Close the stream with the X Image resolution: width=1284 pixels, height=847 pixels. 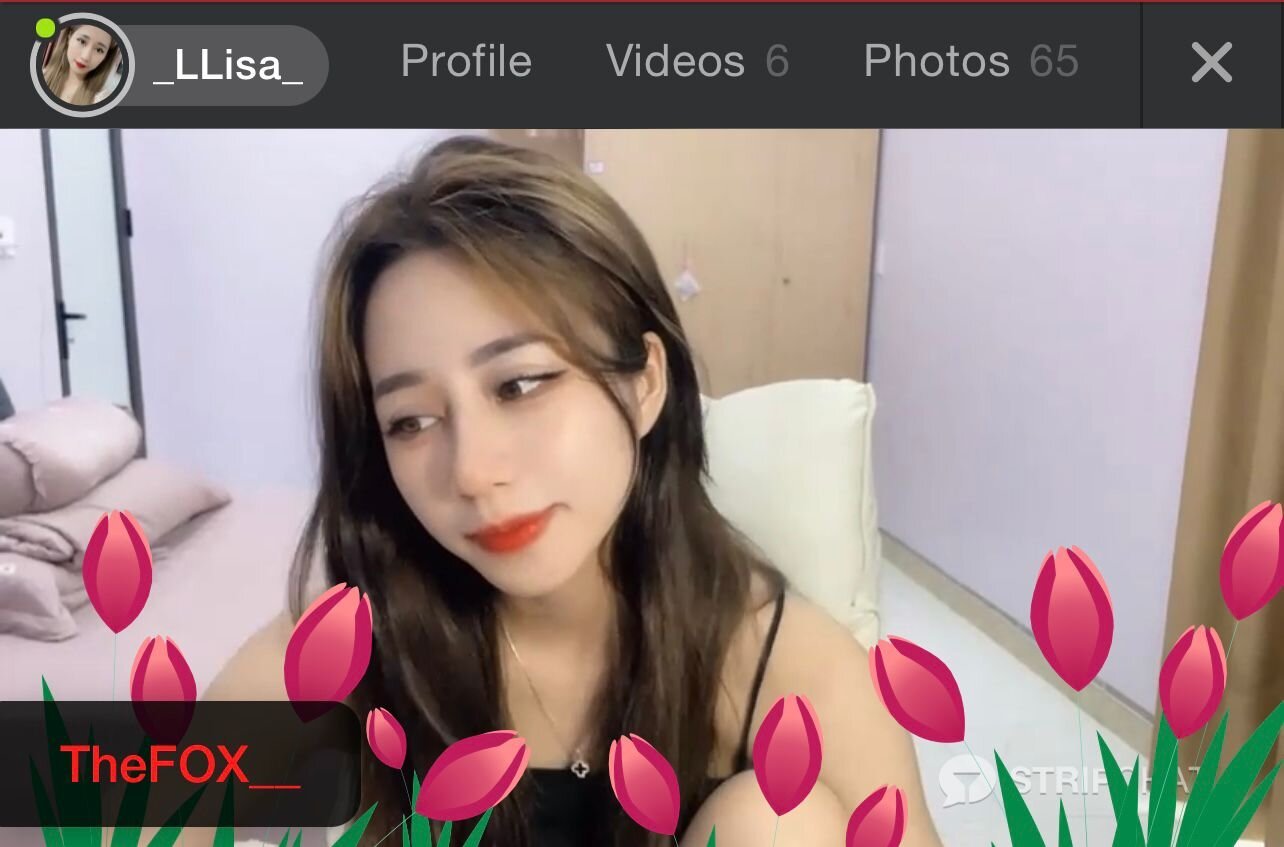pos(1211,64)
